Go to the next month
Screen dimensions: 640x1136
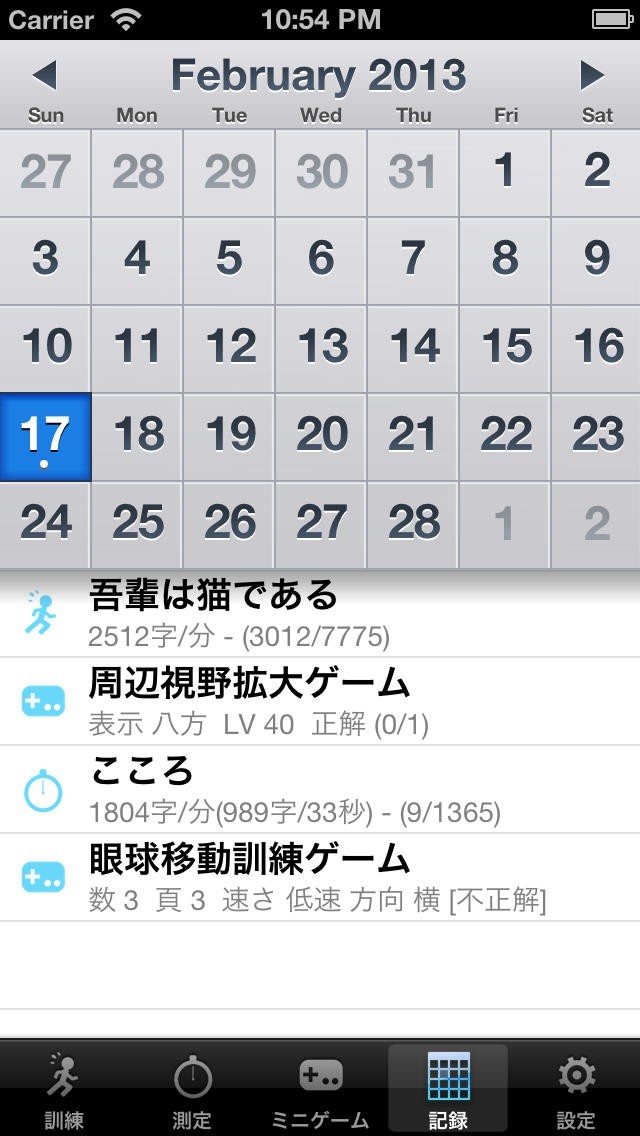(x=593, y=75)
